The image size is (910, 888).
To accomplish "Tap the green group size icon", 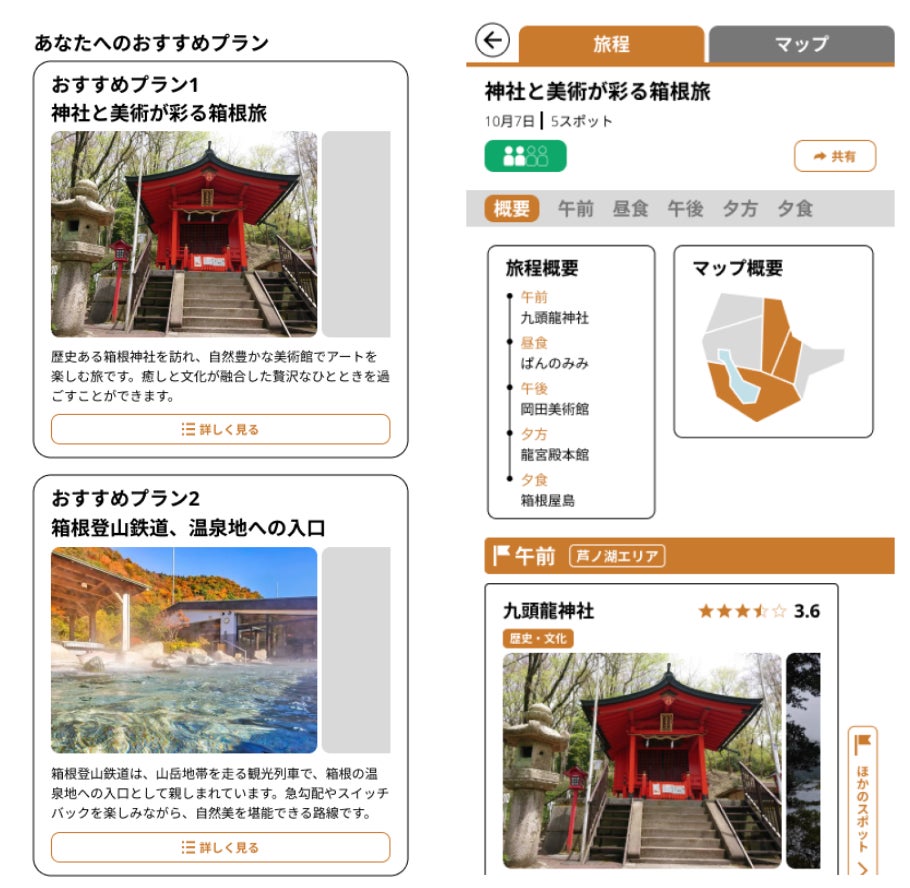I will 525,156.
